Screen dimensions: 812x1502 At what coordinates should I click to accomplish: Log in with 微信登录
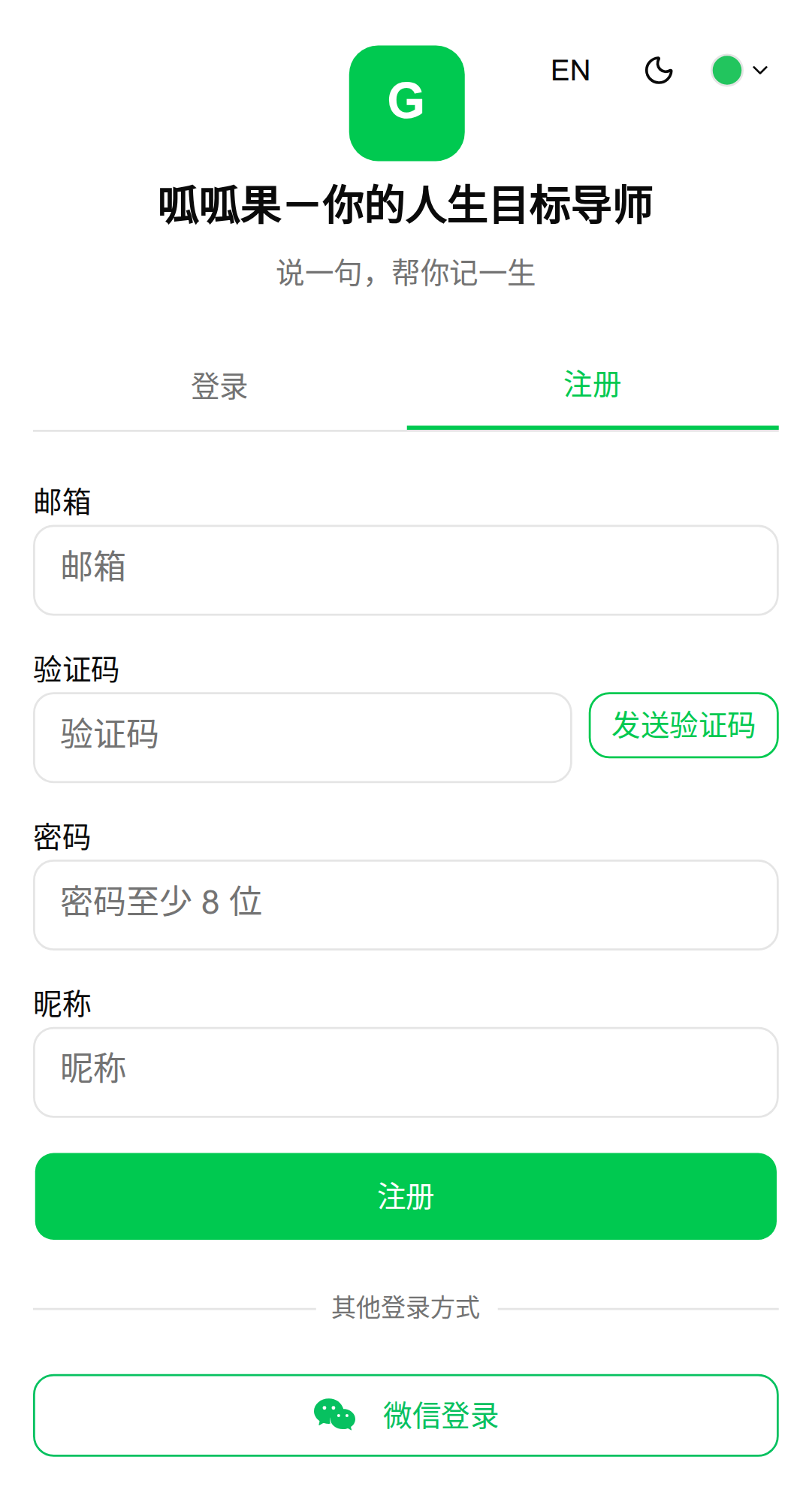pos(406,1416)
